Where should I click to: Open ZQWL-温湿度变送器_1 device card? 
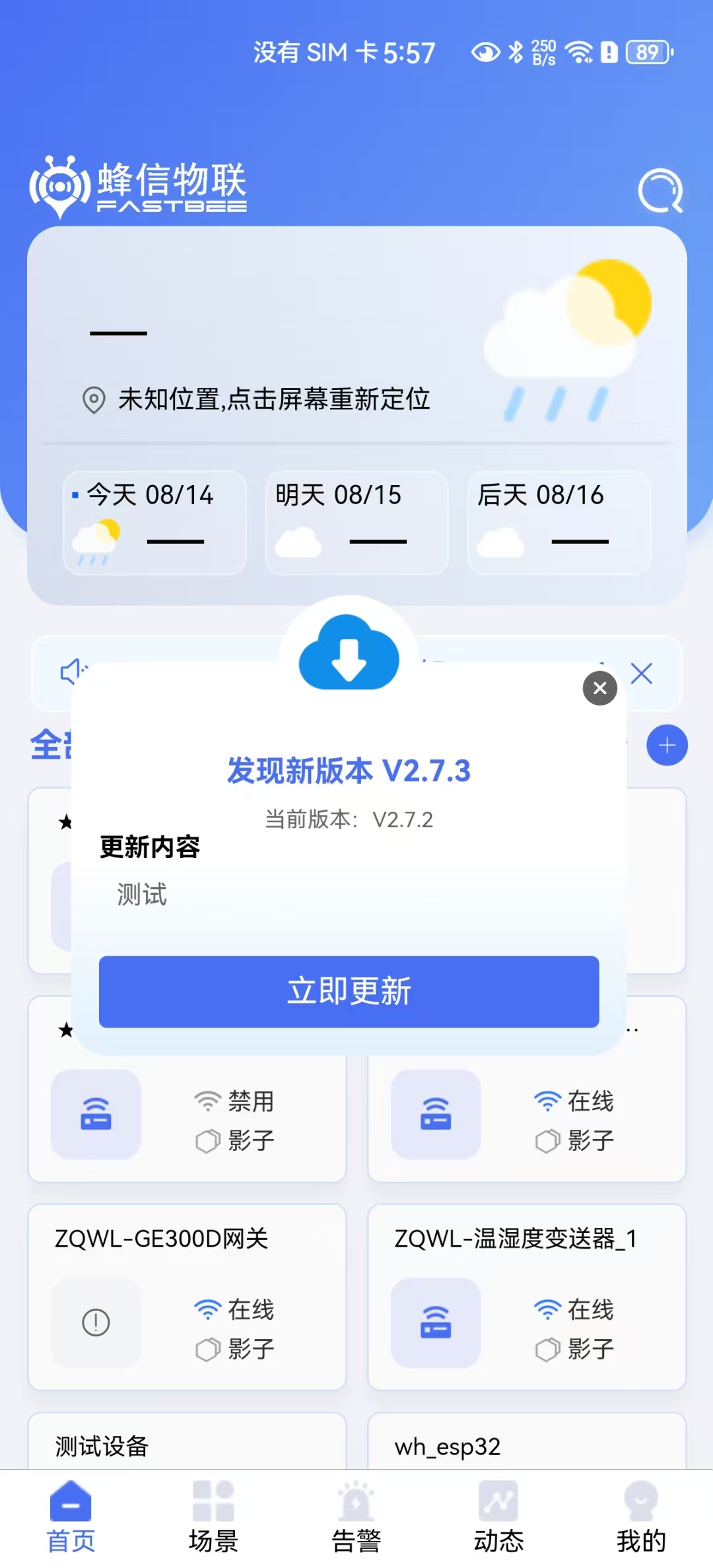pos(526,1297)
